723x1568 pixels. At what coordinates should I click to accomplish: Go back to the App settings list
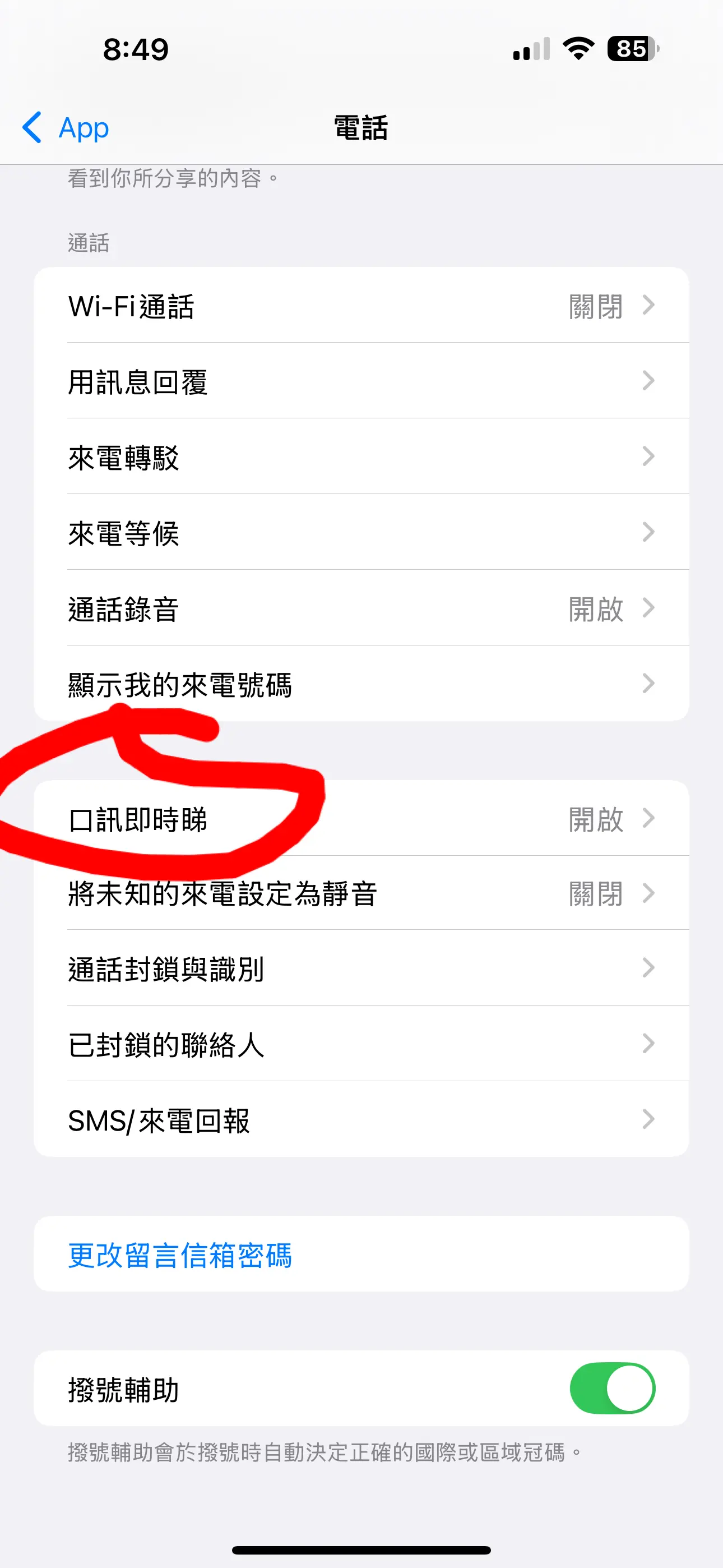point(66,128)
